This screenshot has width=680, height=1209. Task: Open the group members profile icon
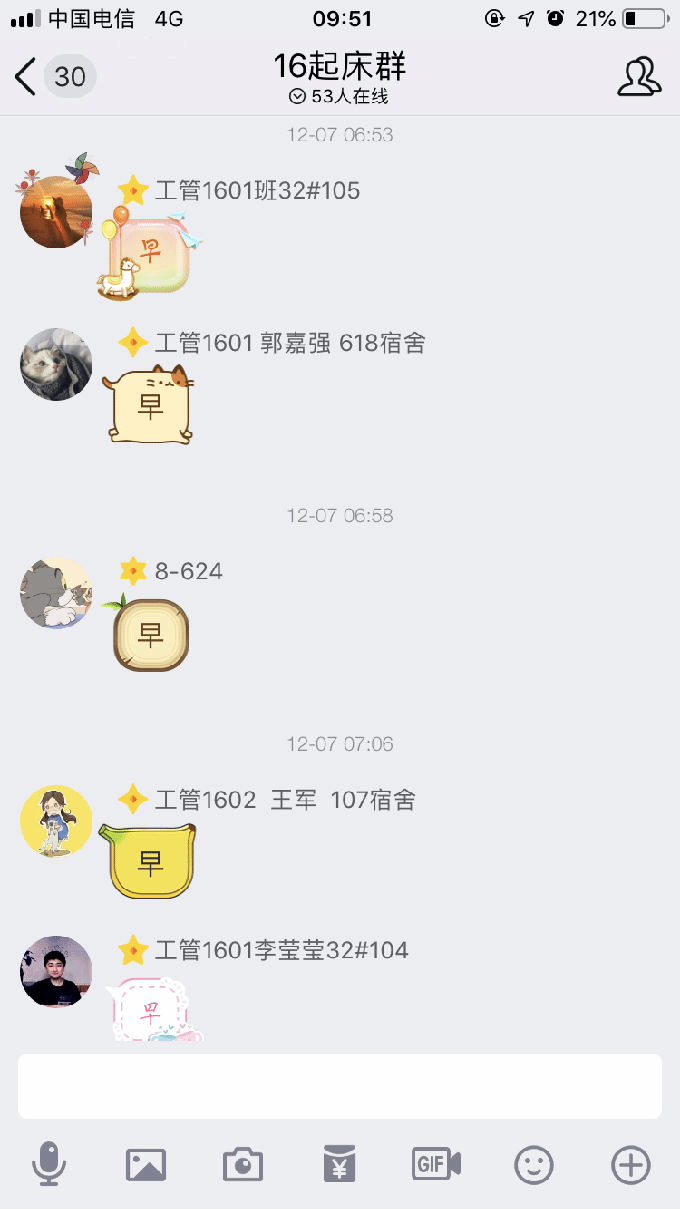(638, 77)
